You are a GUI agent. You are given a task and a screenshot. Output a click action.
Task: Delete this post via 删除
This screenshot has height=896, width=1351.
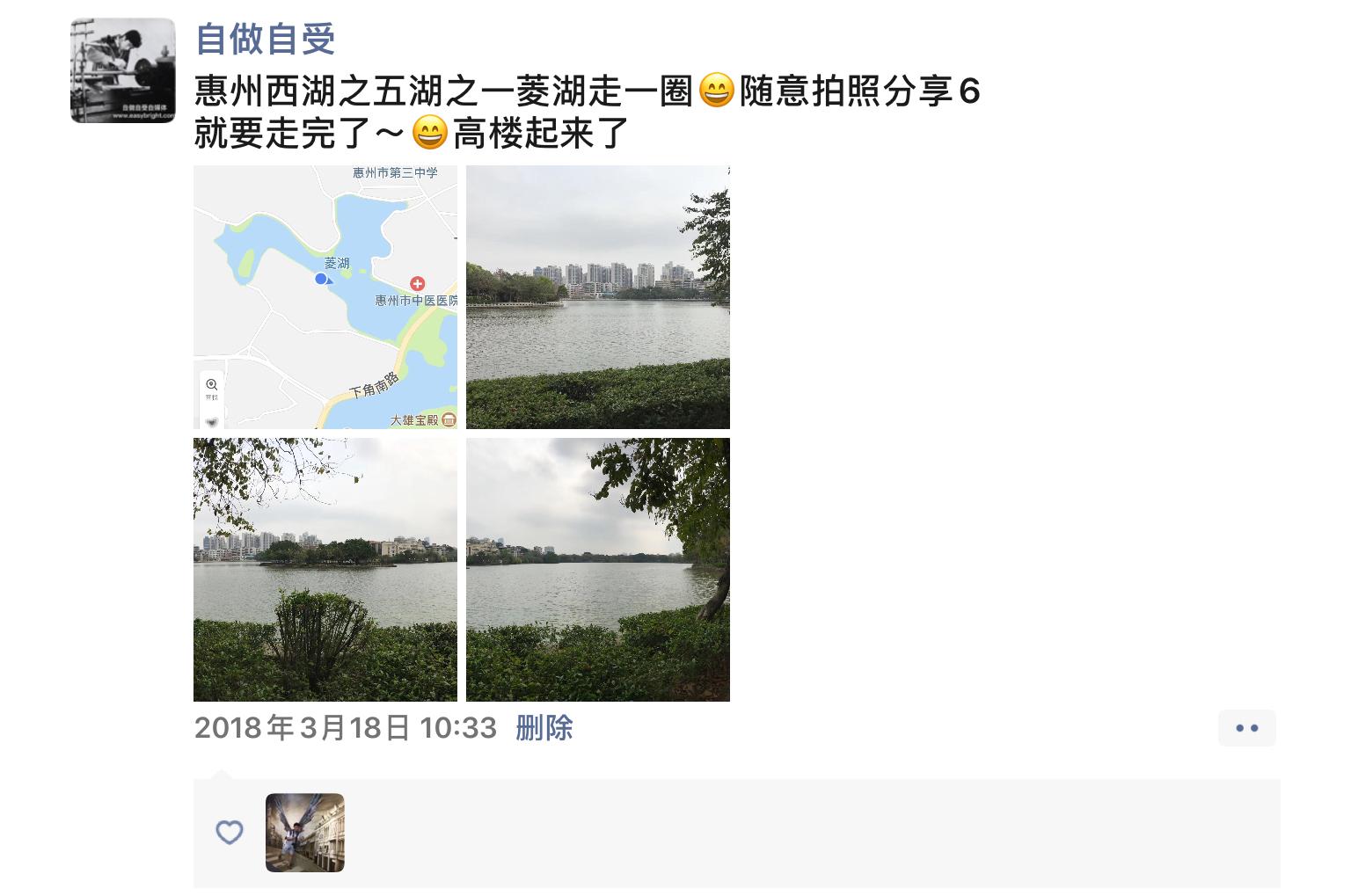click(544, 728)
